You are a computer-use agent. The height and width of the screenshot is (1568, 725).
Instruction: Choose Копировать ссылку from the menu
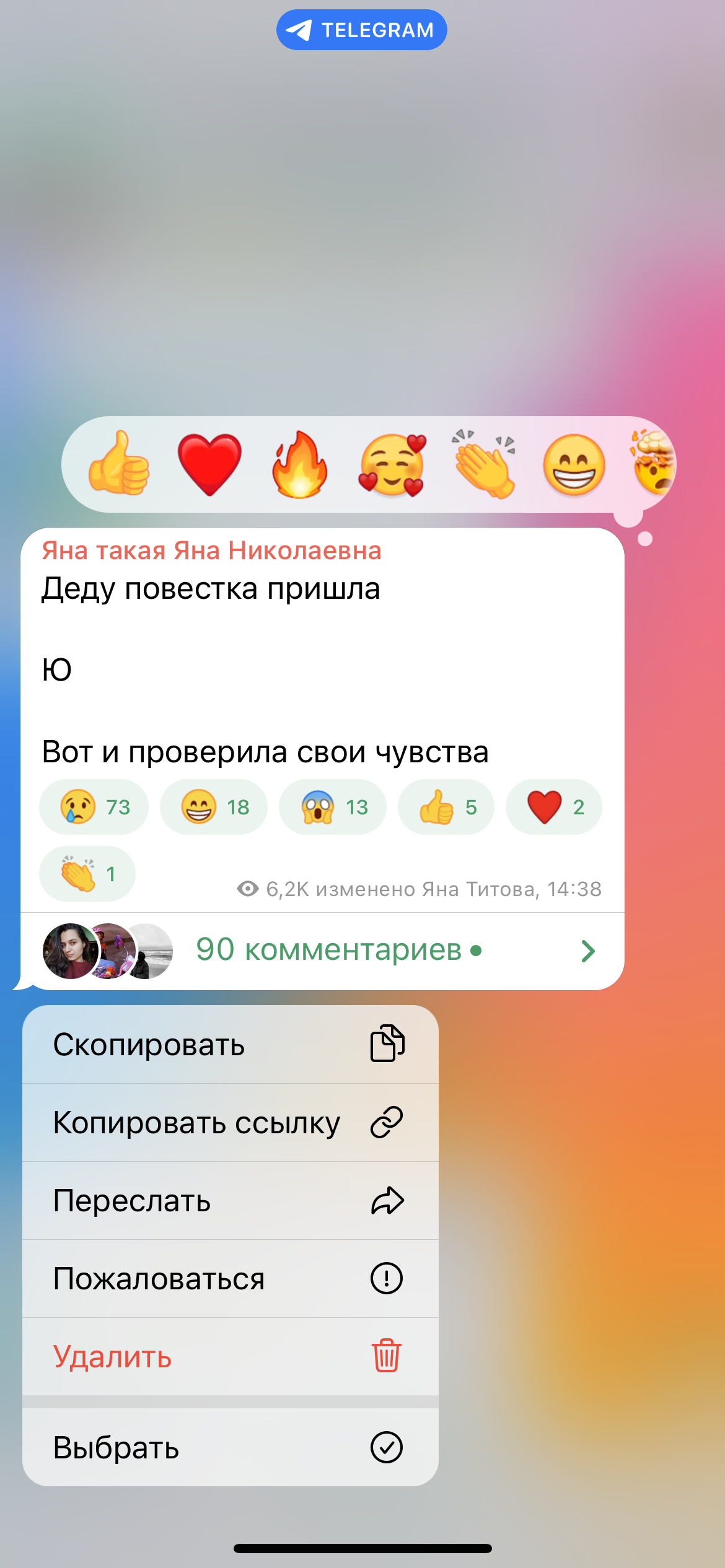(231, 1122)
